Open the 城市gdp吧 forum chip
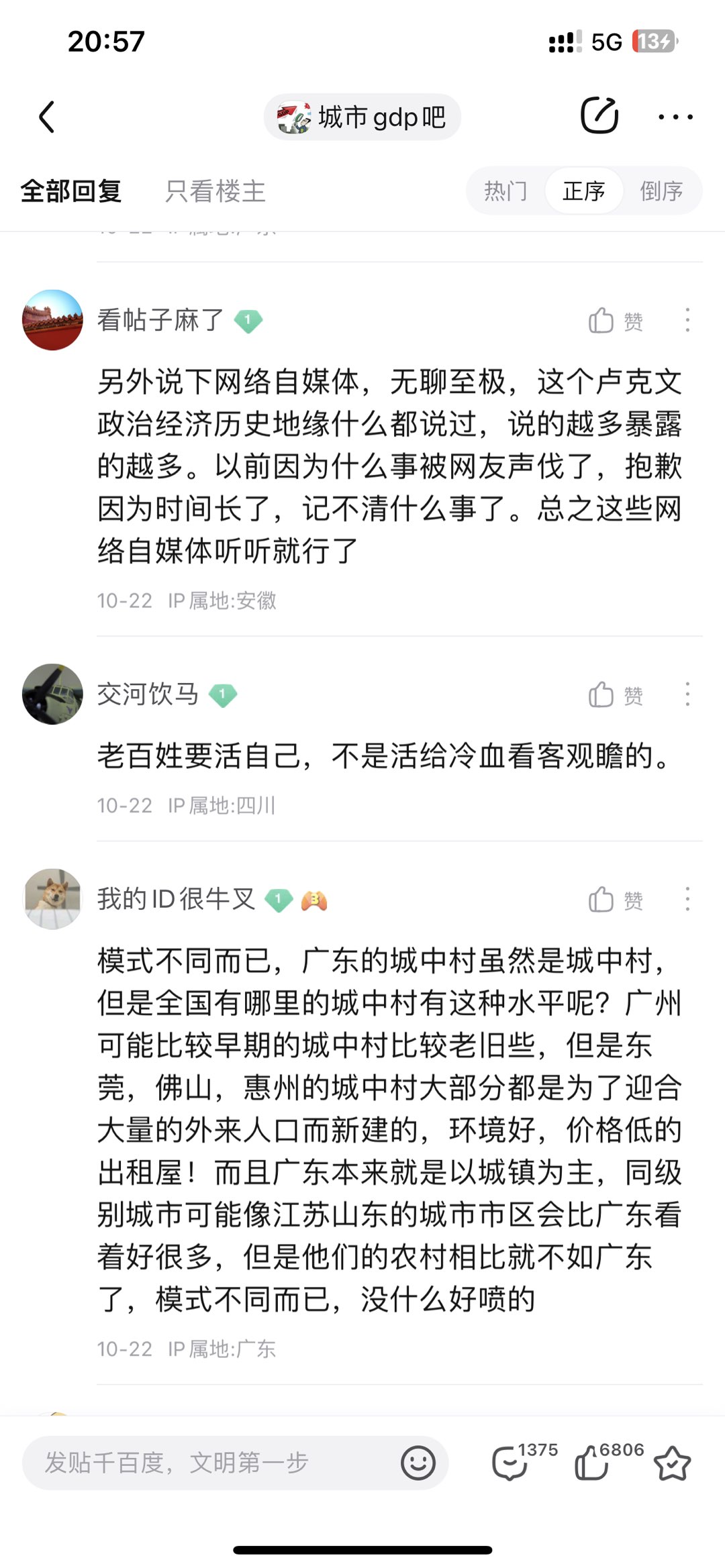725x1568 pixels. click(x=362, y=117)
